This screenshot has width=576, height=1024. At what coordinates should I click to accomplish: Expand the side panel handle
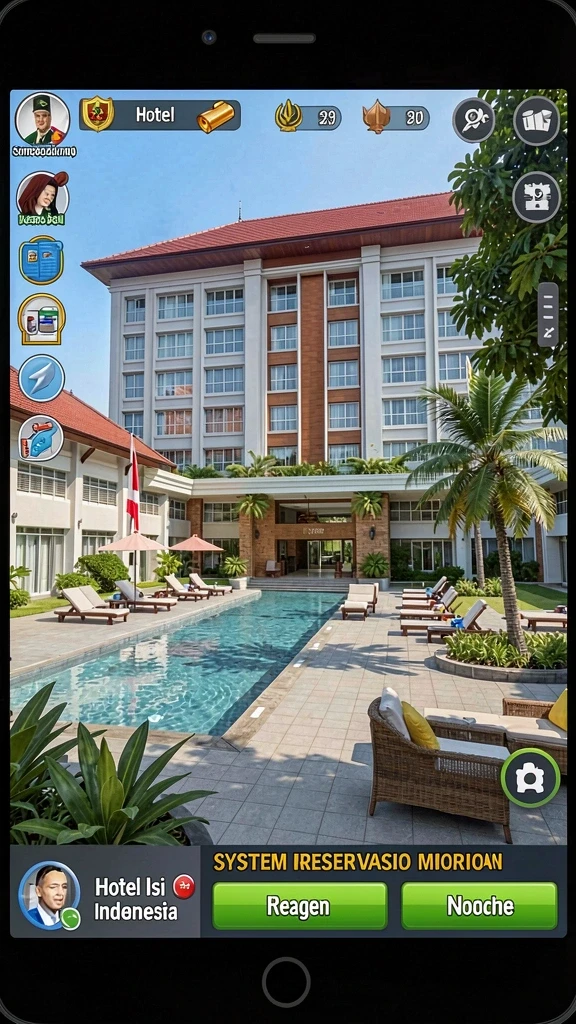[x=548, y=315]
